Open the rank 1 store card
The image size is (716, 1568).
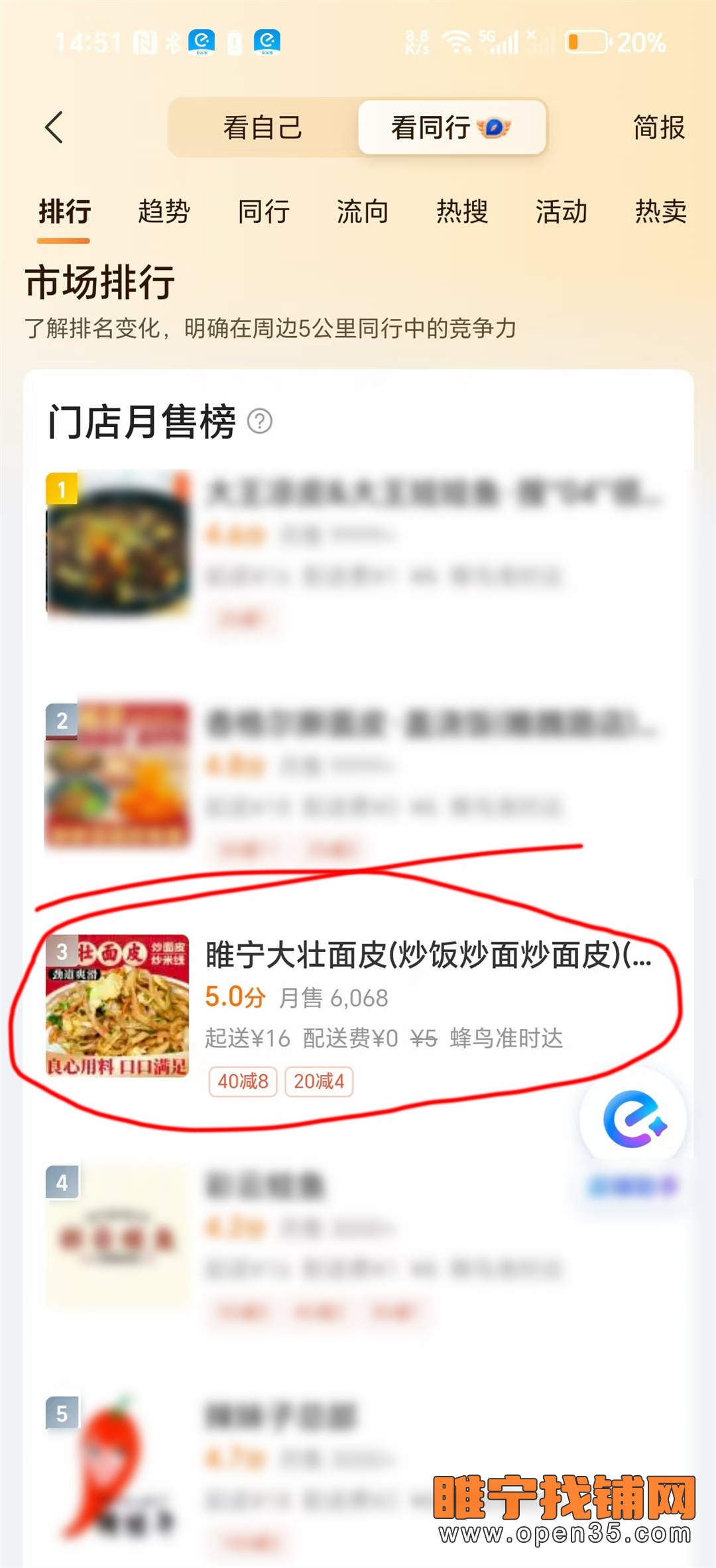[x=358, y=549]
